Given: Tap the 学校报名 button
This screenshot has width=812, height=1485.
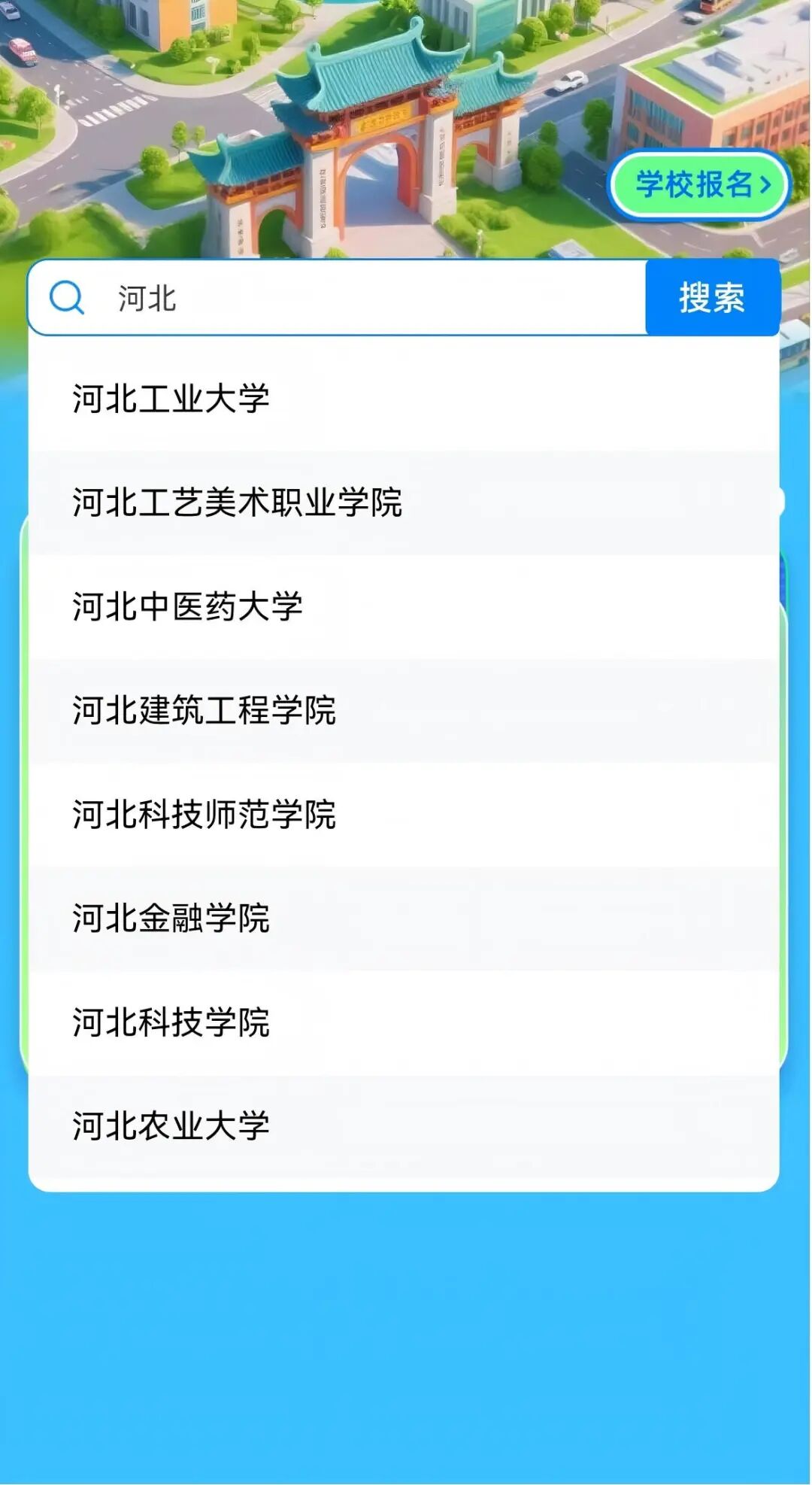Looking at the screenshot, I should [x=700, y=185].
